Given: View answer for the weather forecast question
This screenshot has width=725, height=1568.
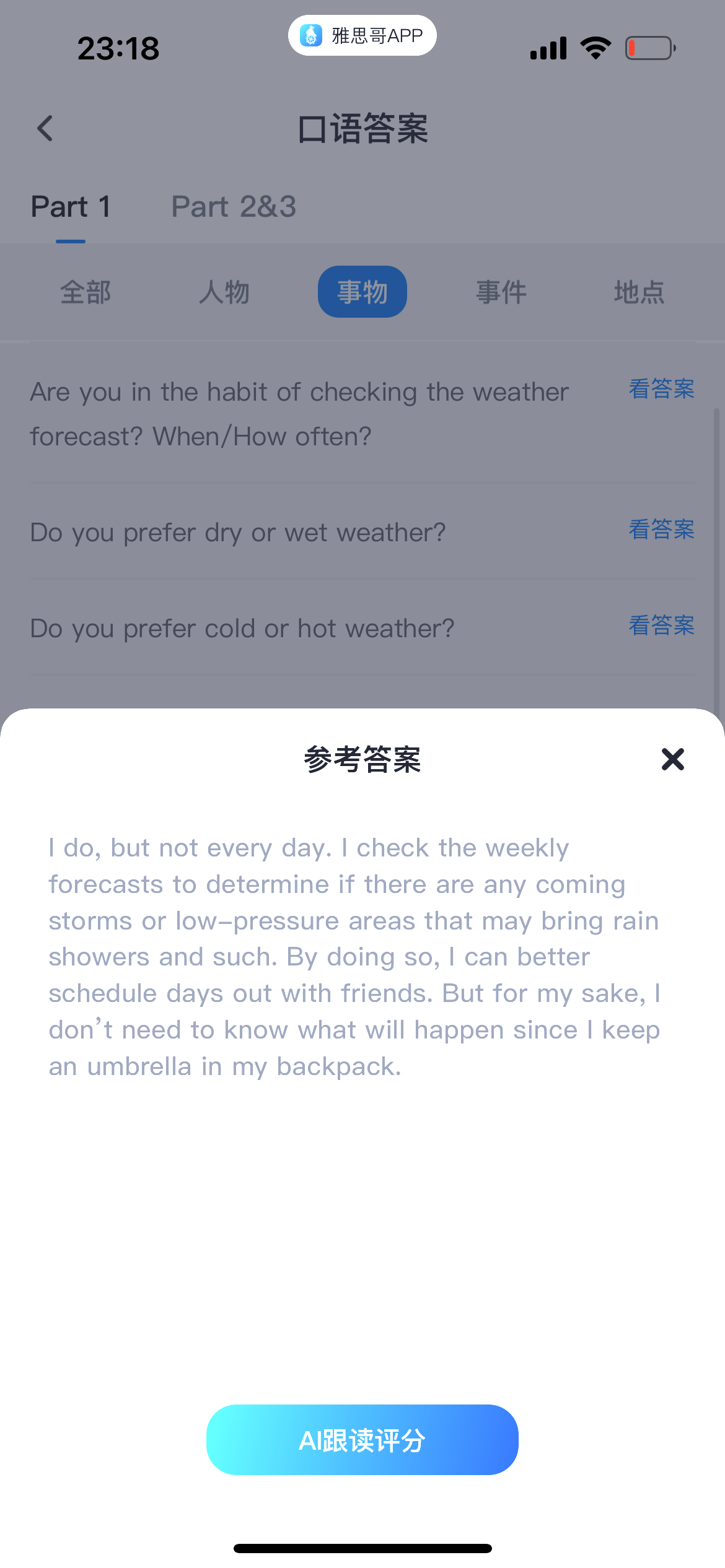Looking at the screenshot, I should (661, 389).
